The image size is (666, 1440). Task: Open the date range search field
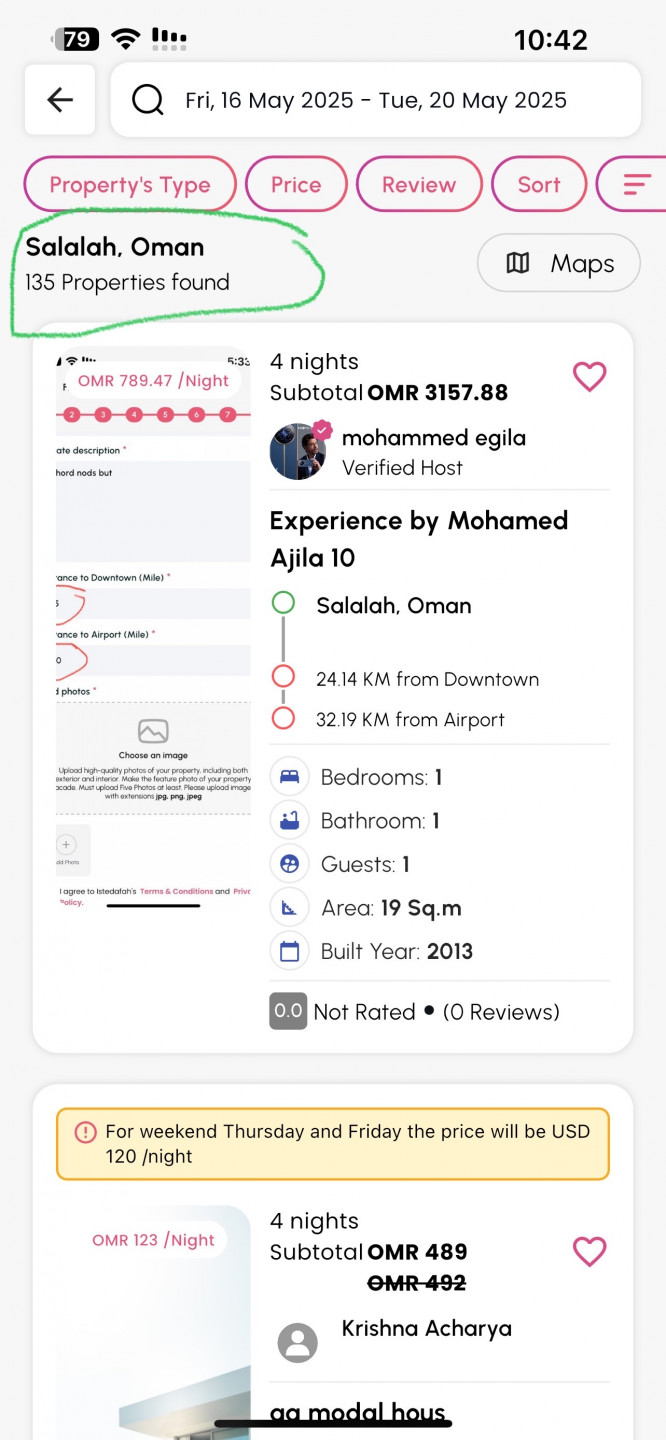coord(375,100)
